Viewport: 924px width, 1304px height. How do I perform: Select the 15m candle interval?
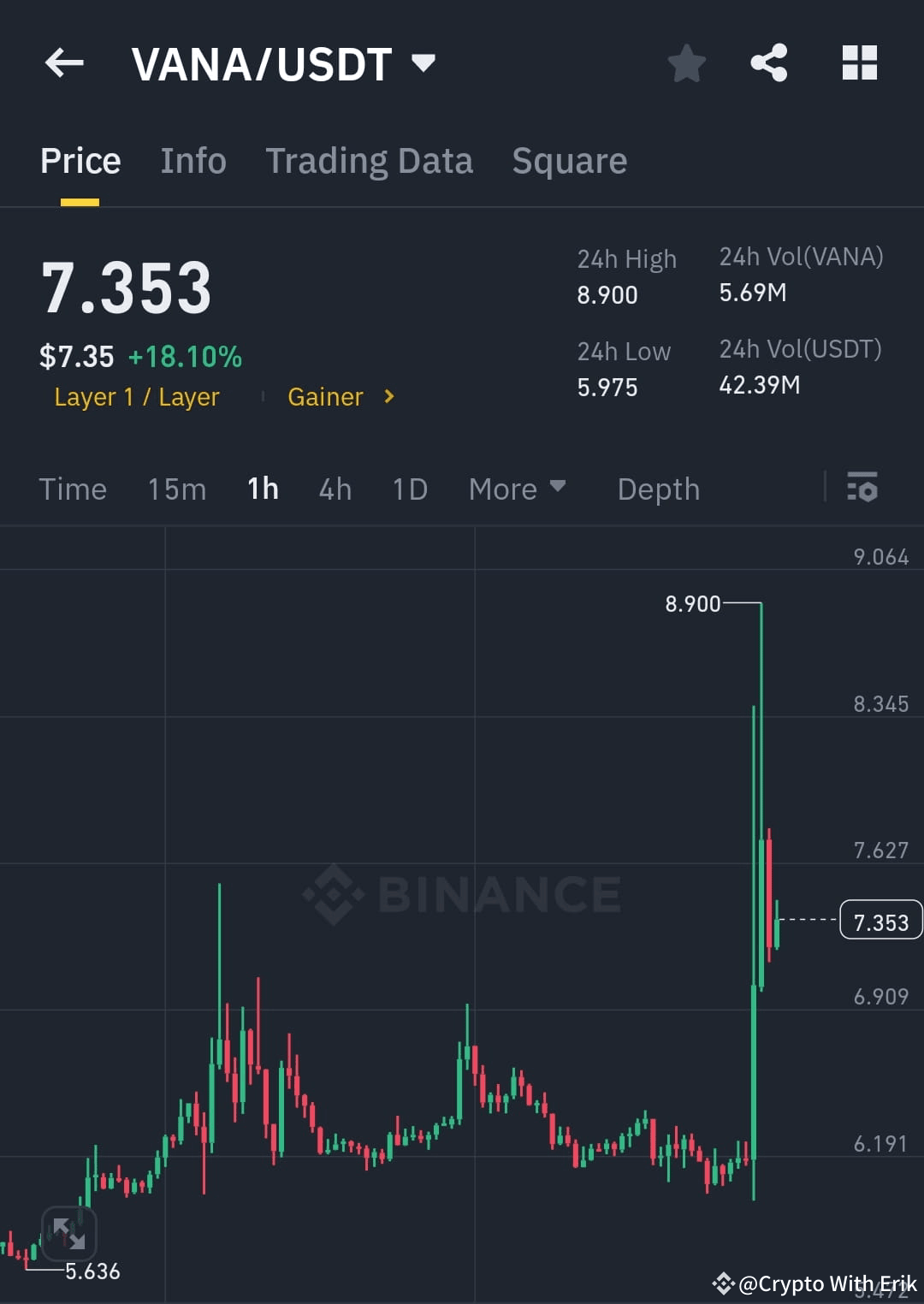176,489
